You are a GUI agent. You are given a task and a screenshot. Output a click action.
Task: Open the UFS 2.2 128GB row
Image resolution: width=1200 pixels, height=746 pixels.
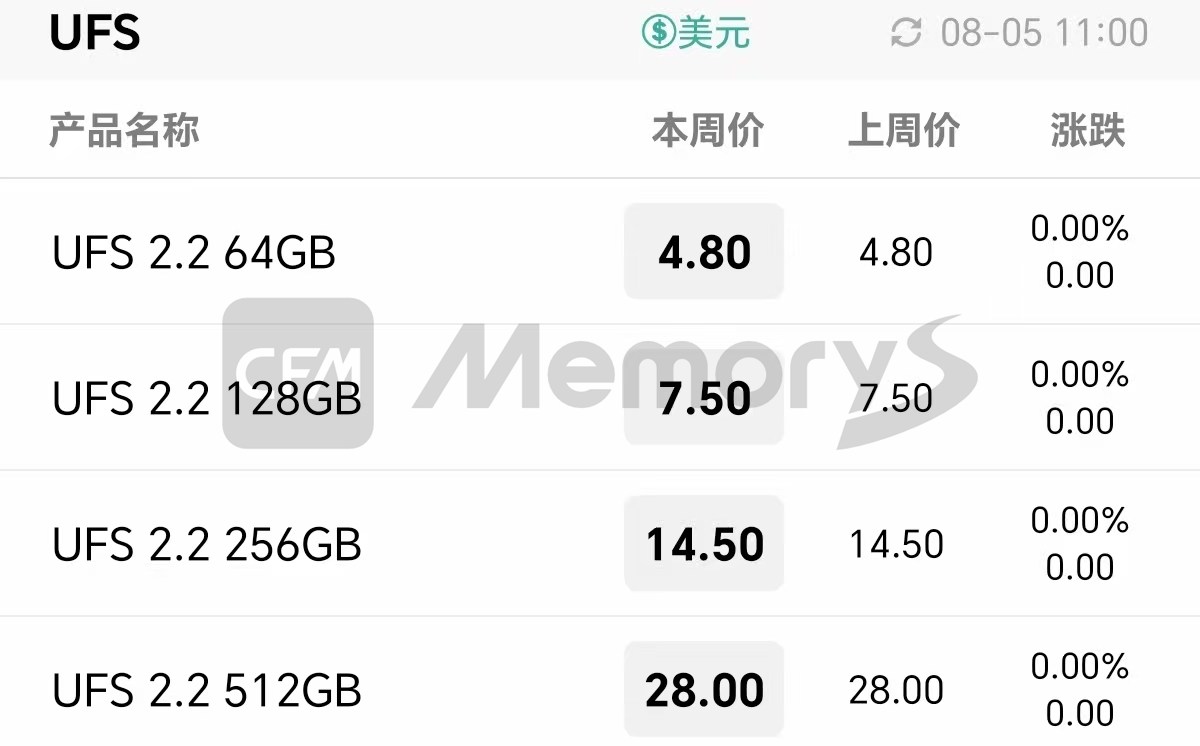tap(206, 399)
